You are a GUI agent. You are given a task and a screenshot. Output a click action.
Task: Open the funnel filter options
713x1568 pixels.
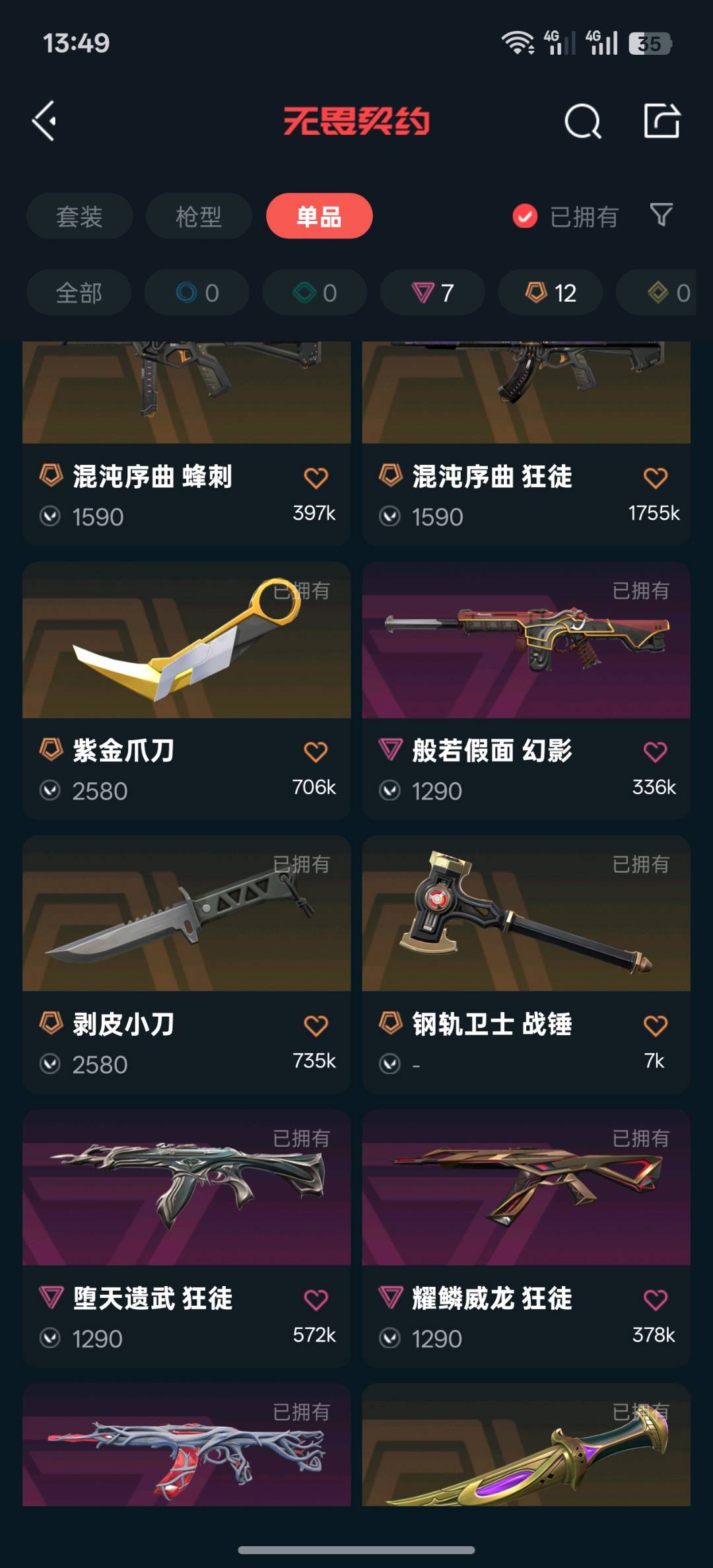click(661, 215)
